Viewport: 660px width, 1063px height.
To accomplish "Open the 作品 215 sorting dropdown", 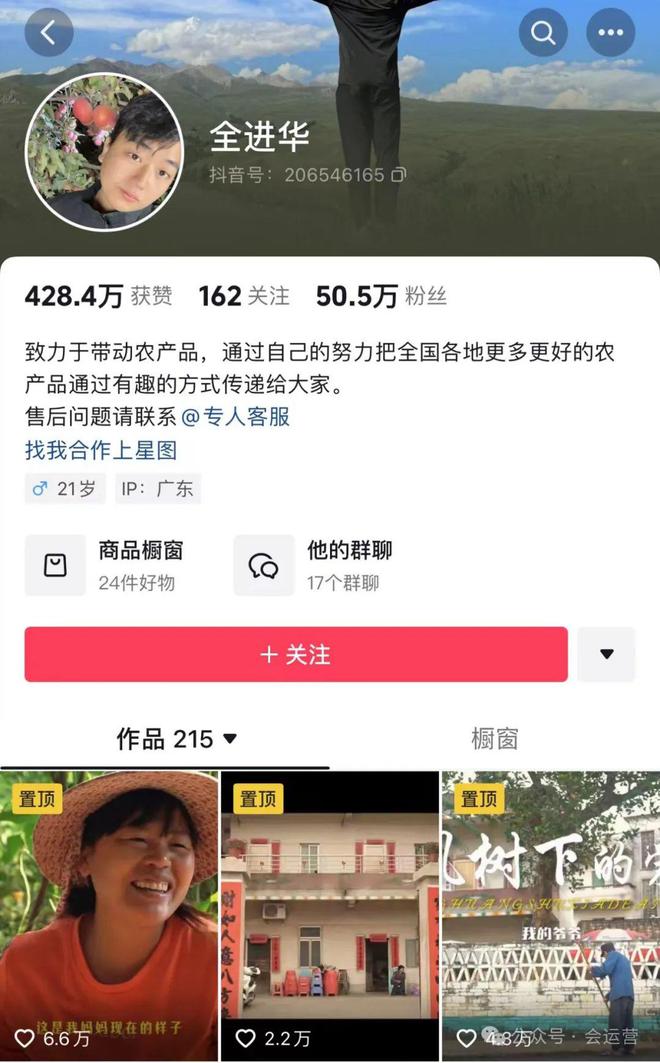I will pos(177,739).
